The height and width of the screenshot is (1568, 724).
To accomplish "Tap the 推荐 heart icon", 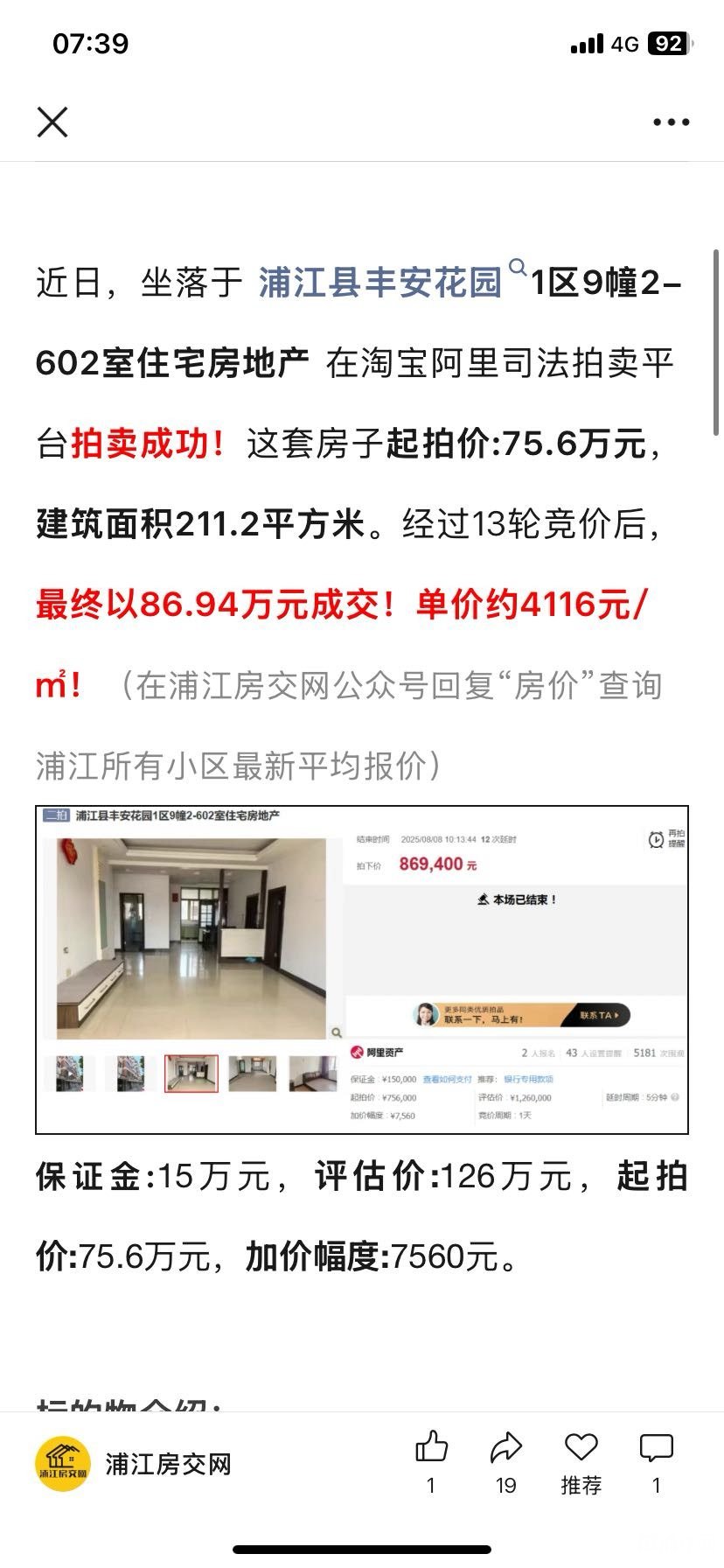I will point(581,1449).
